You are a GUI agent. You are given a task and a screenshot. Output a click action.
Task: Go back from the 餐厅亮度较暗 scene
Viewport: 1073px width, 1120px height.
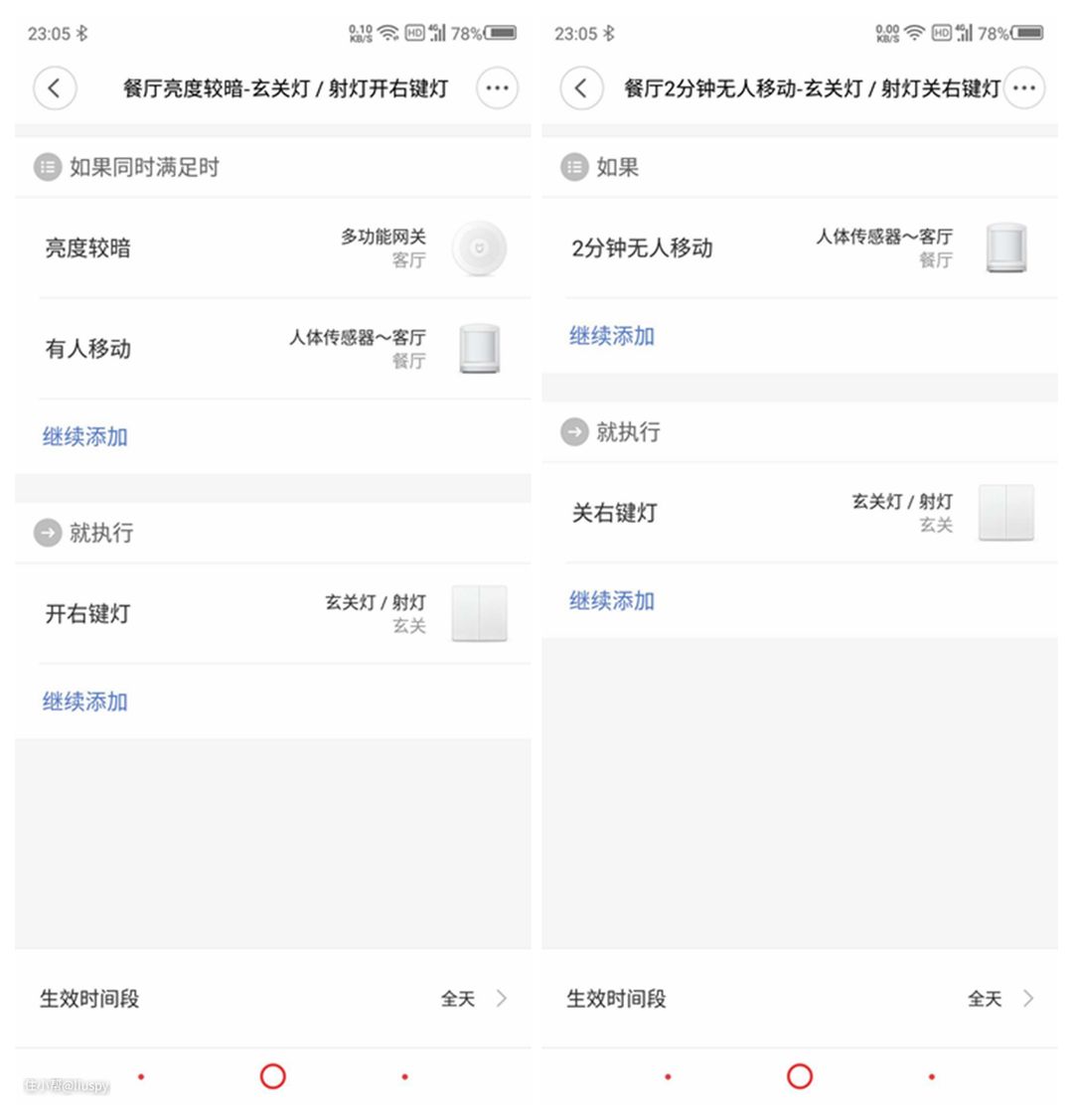[55, 88]
